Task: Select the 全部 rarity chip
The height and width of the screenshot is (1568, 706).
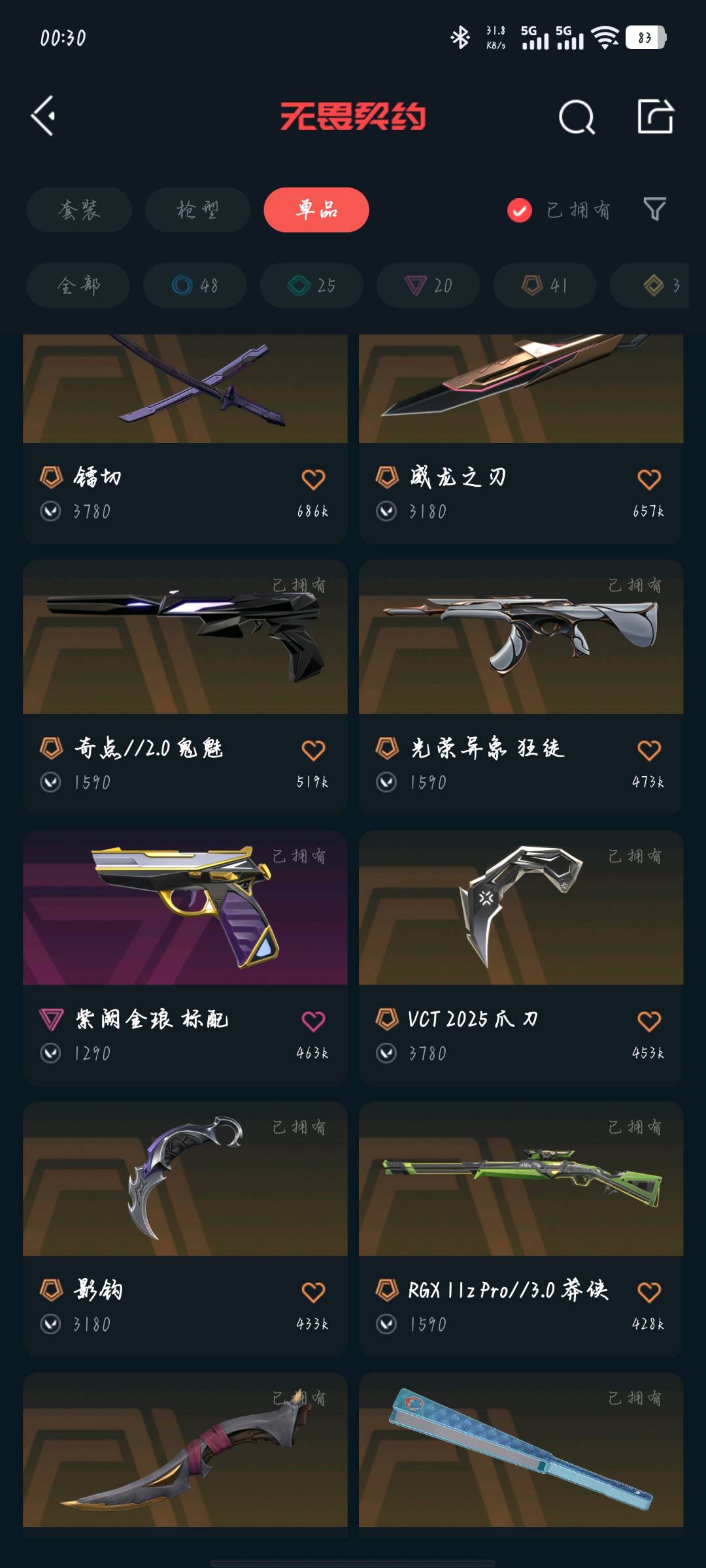Action: [78, 286]
